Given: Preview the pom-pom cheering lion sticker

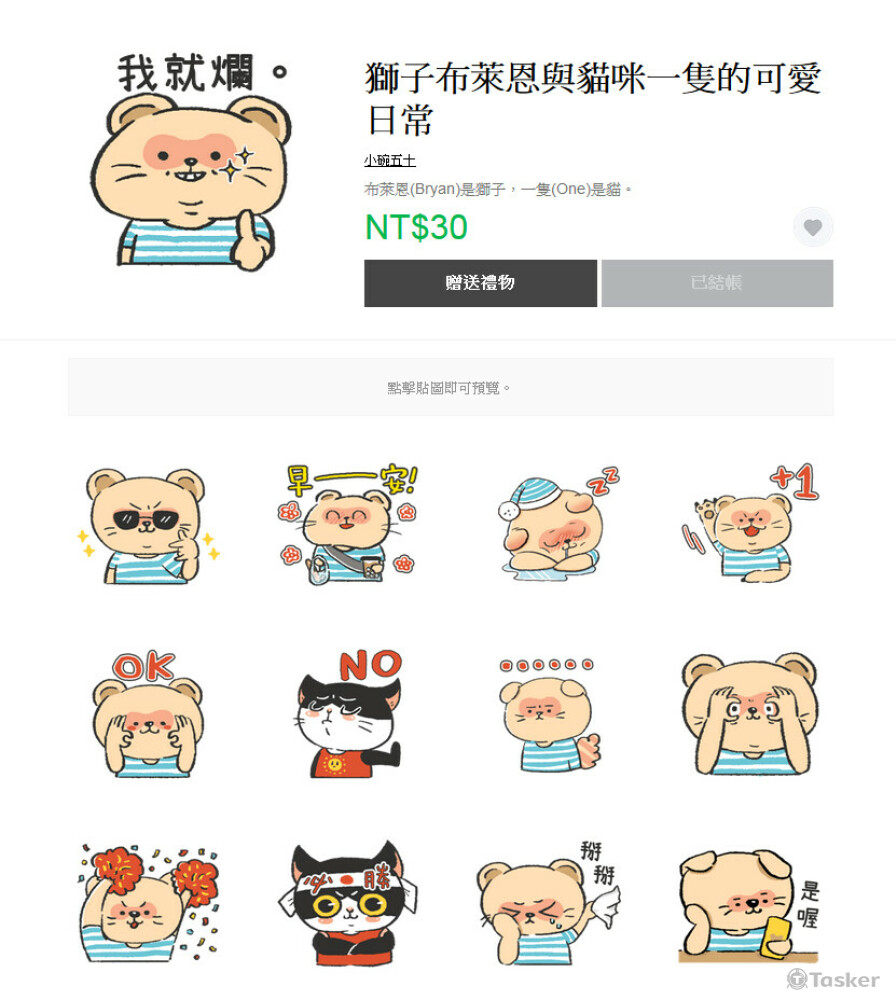Looking at the screenshot, I should (x=147, y=903).
